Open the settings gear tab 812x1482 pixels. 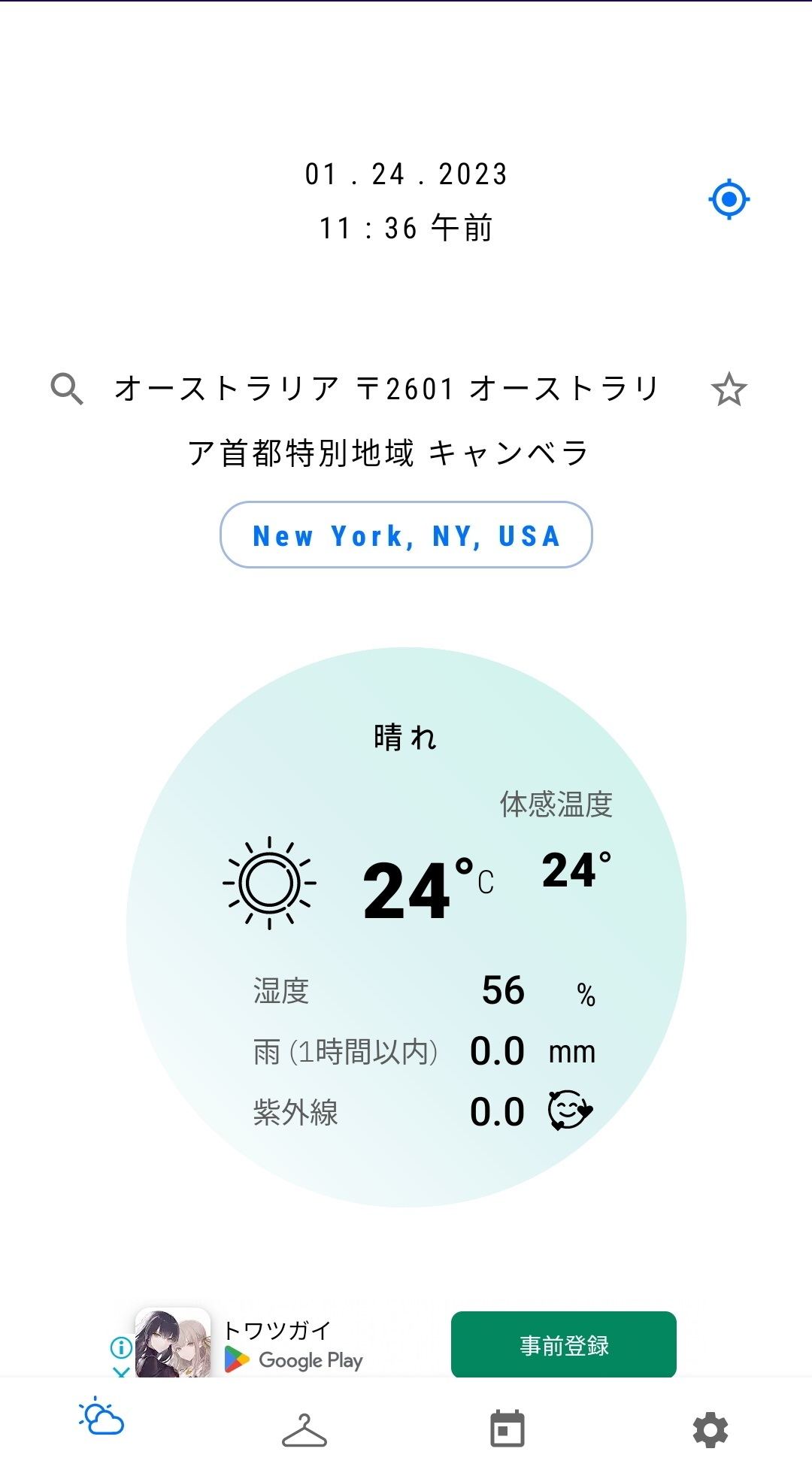(x=710, y=1430)
